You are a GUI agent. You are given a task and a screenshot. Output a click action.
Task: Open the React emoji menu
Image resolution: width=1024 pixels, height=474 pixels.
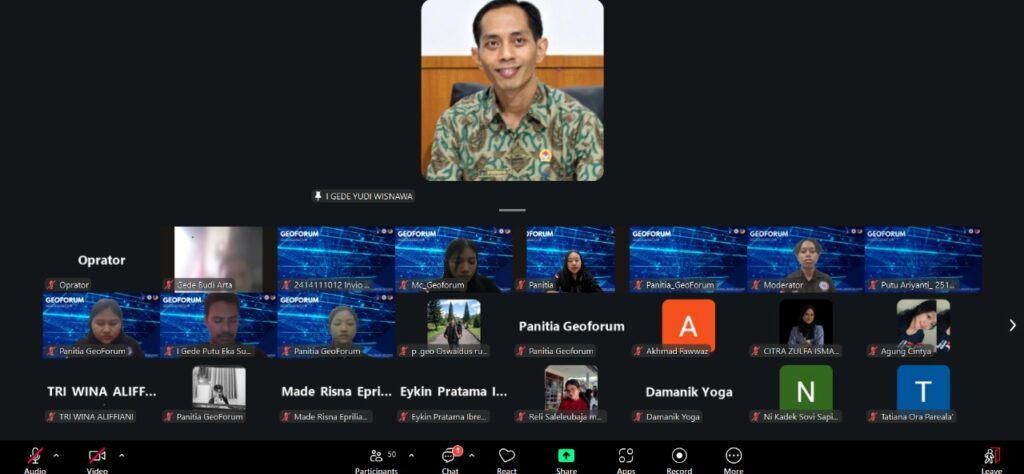click(x=507, y=457)
